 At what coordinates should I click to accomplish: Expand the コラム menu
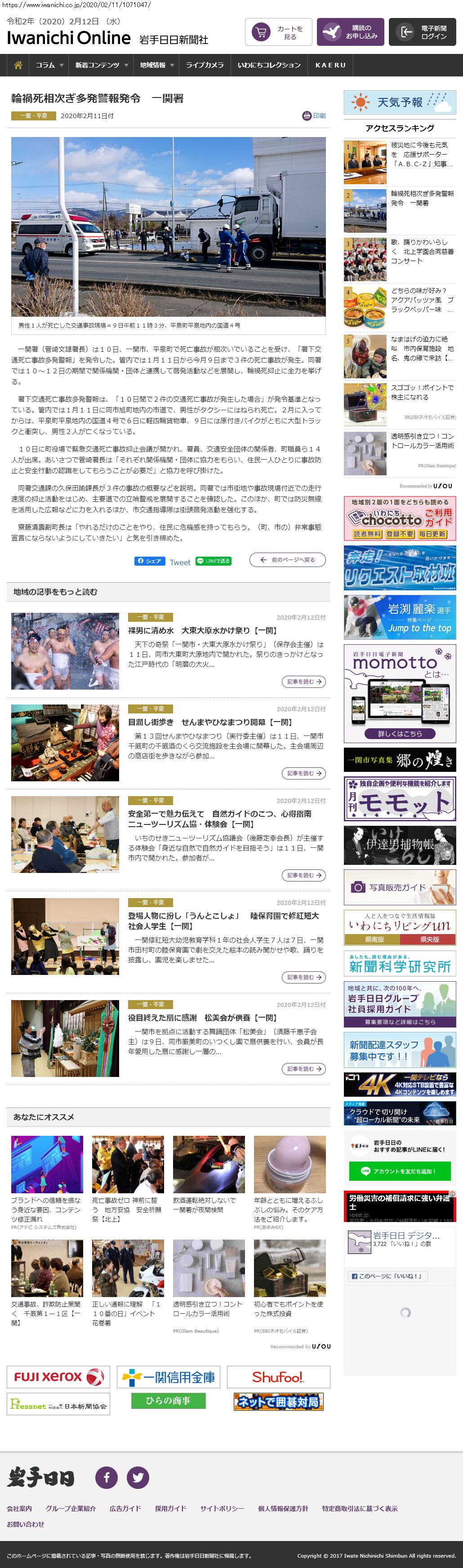point(49,65)
